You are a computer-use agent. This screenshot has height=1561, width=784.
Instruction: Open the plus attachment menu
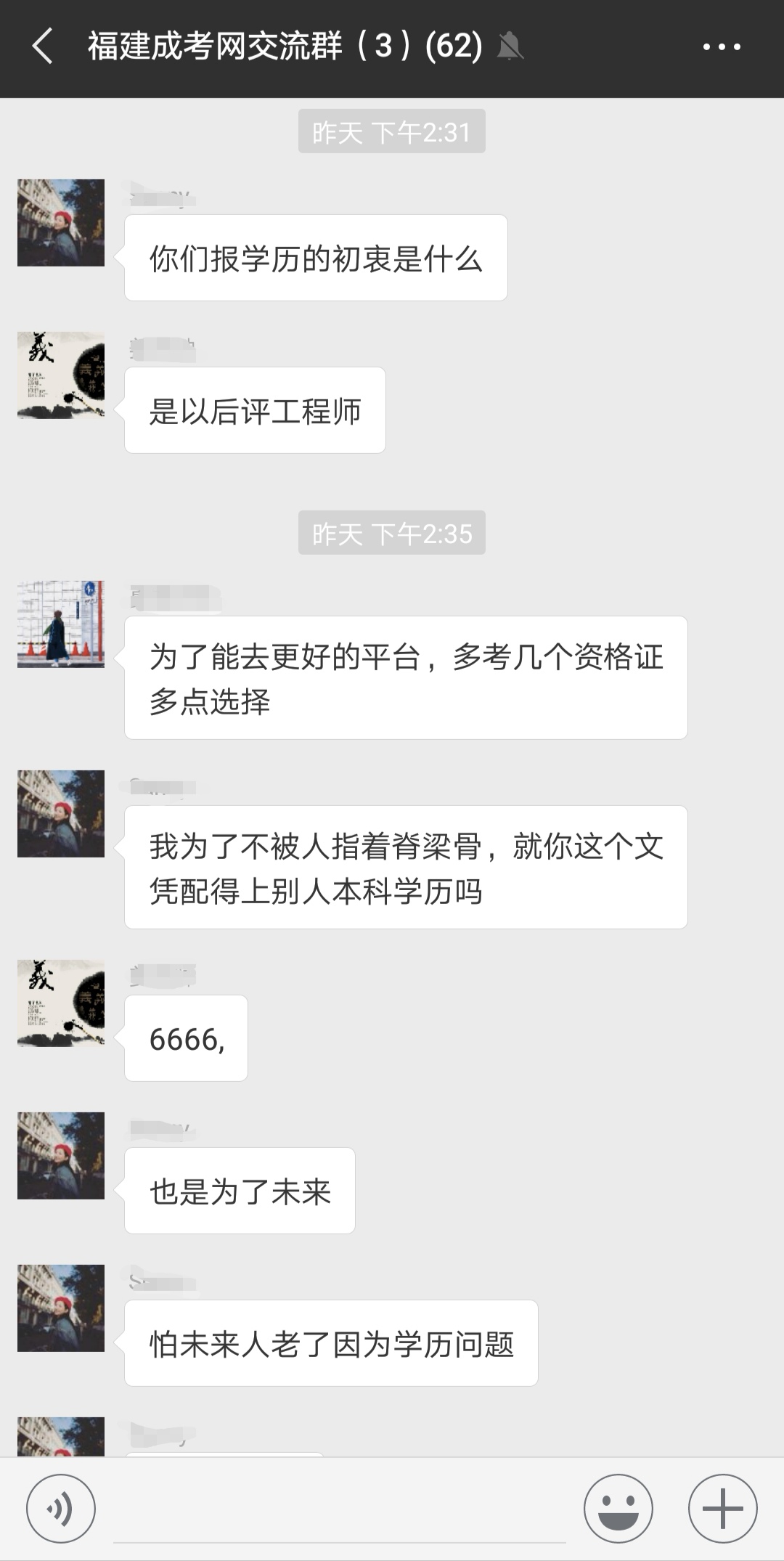pyautogui.click(x=722, y=1509)
